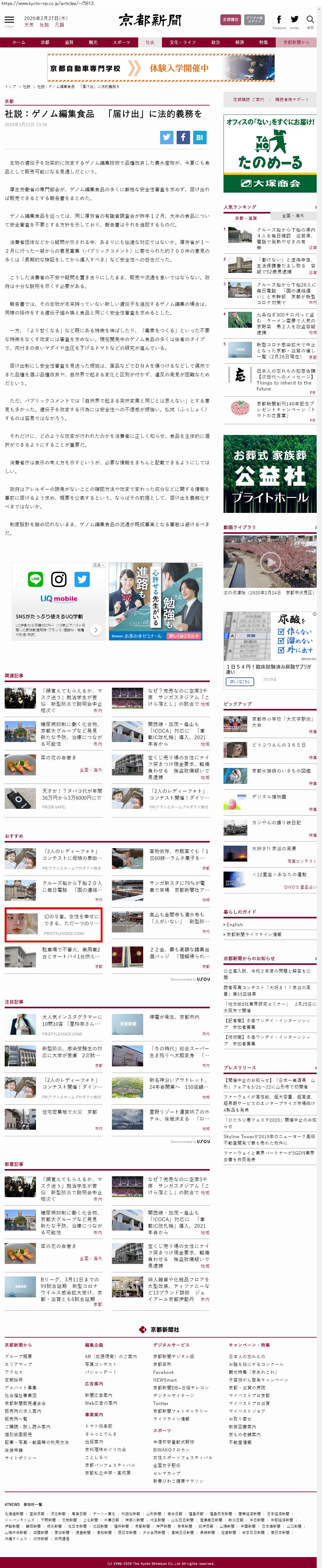
Task: Play the 淀の河津桜 video
Action: [x=269, y=561]
